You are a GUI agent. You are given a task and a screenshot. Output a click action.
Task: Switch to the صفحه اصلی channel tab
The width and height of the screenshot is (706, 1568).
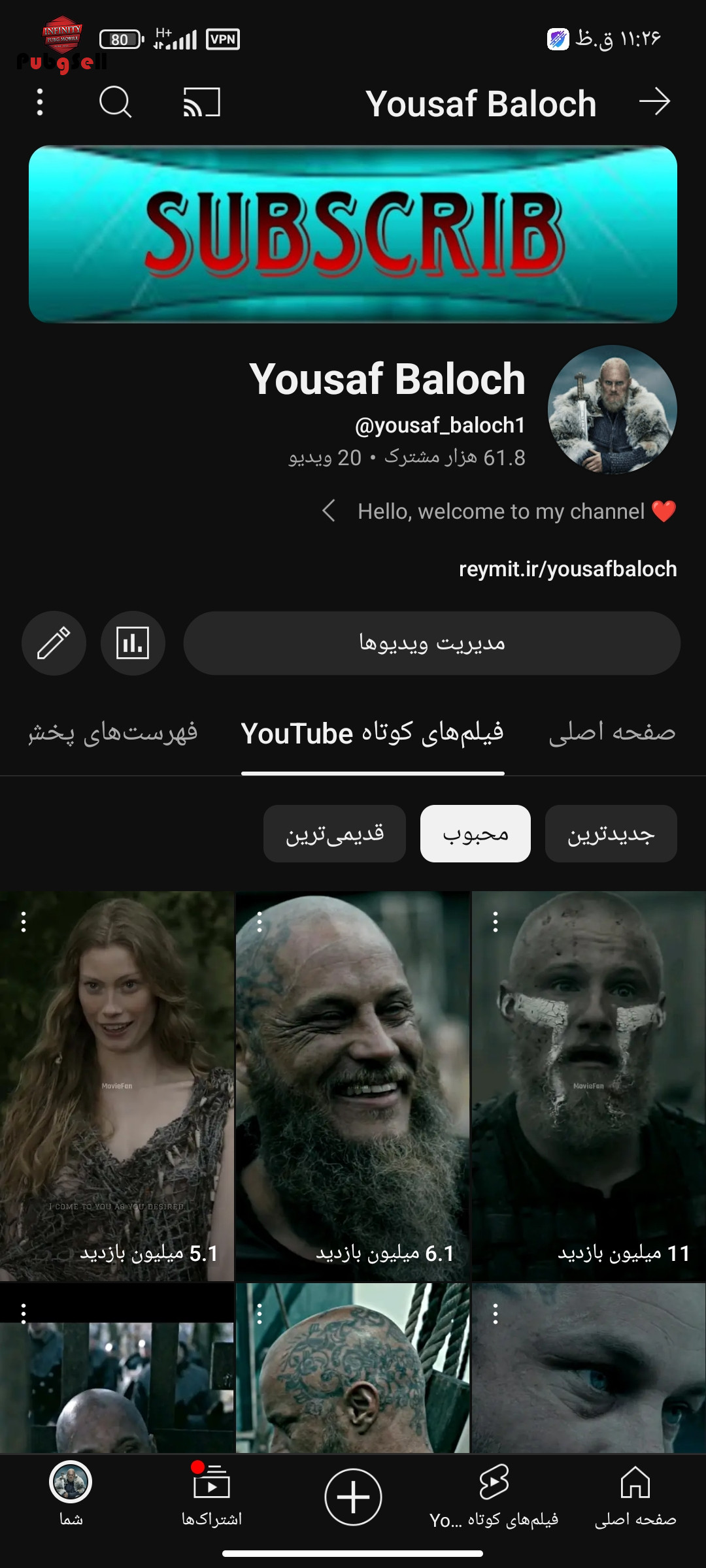coord(612,732)
